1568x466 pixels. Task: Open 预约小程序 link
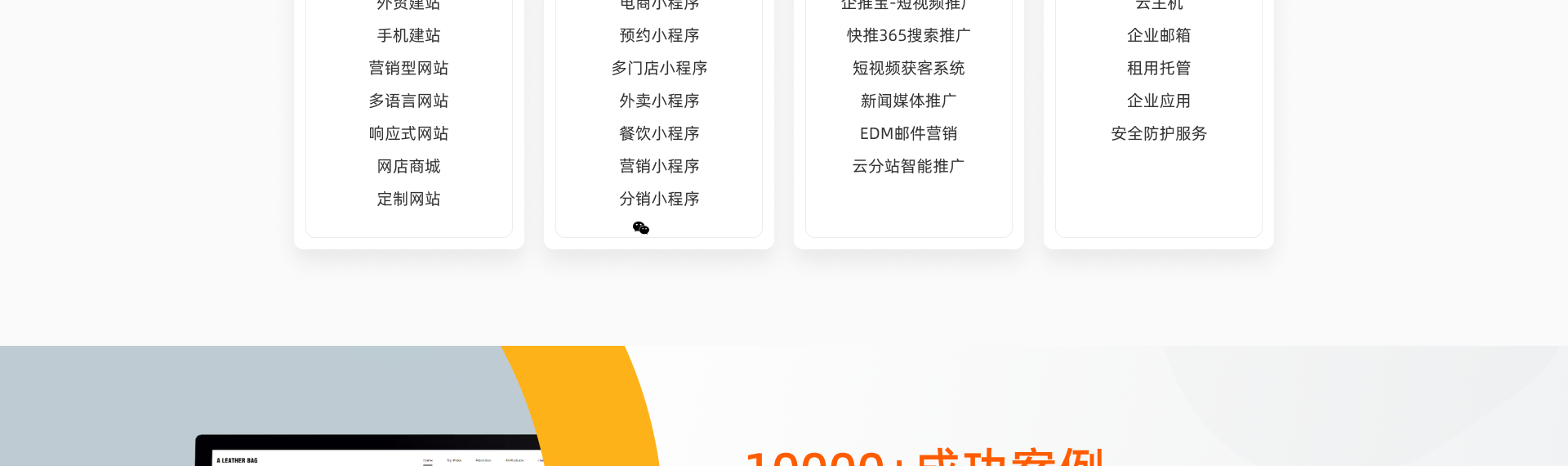659,35
